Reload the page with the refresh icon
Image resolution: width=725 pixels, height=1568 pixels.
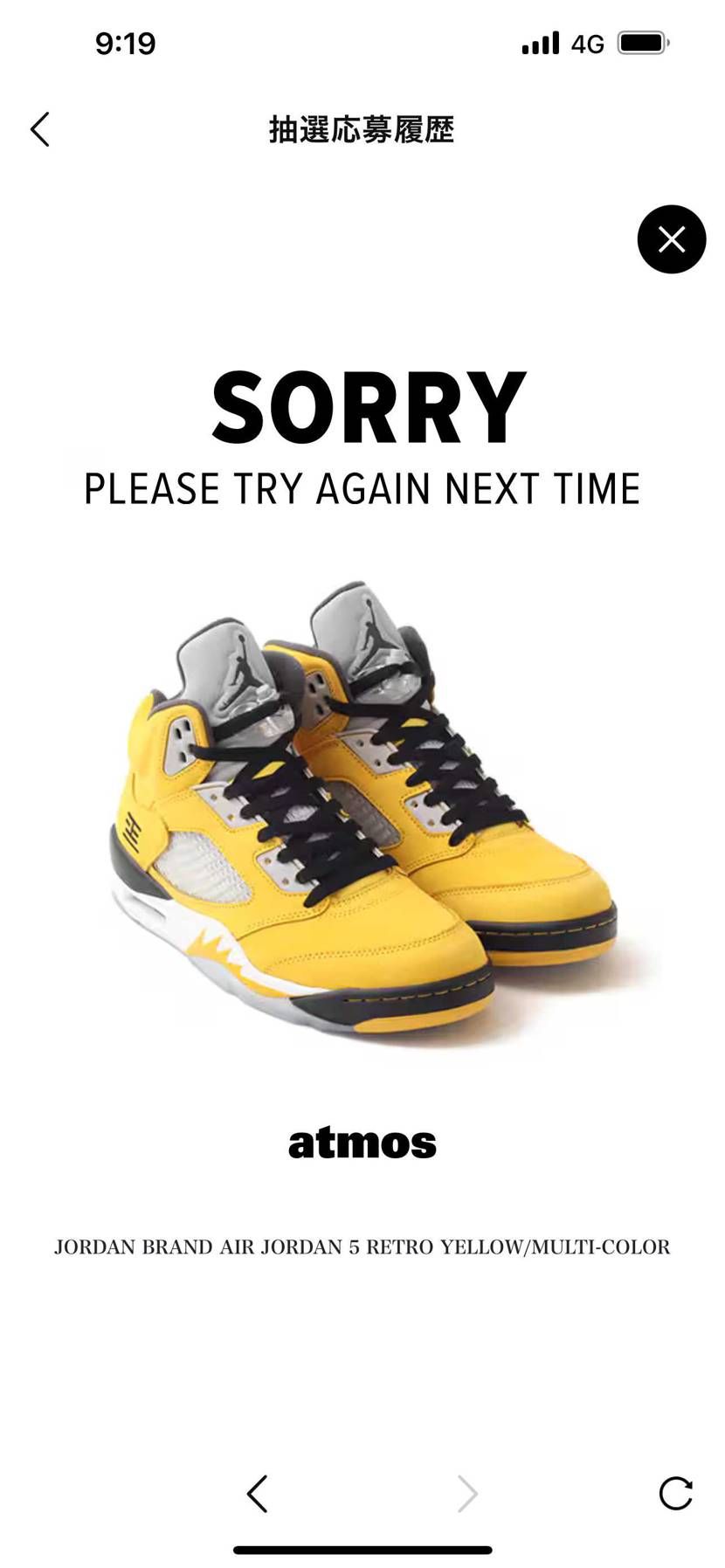tap(675, 1494)
